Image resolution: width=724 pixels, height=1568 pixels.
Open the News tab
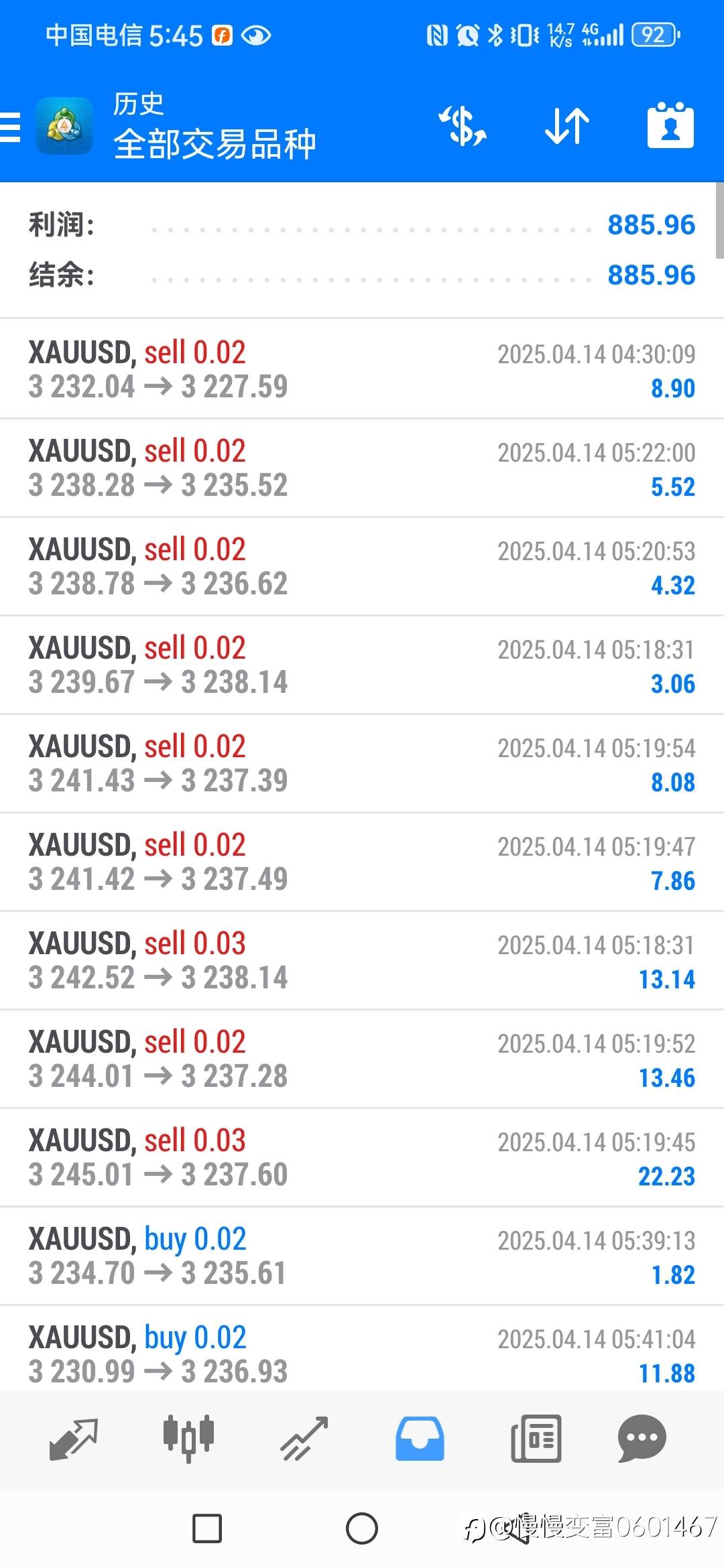536,1439
